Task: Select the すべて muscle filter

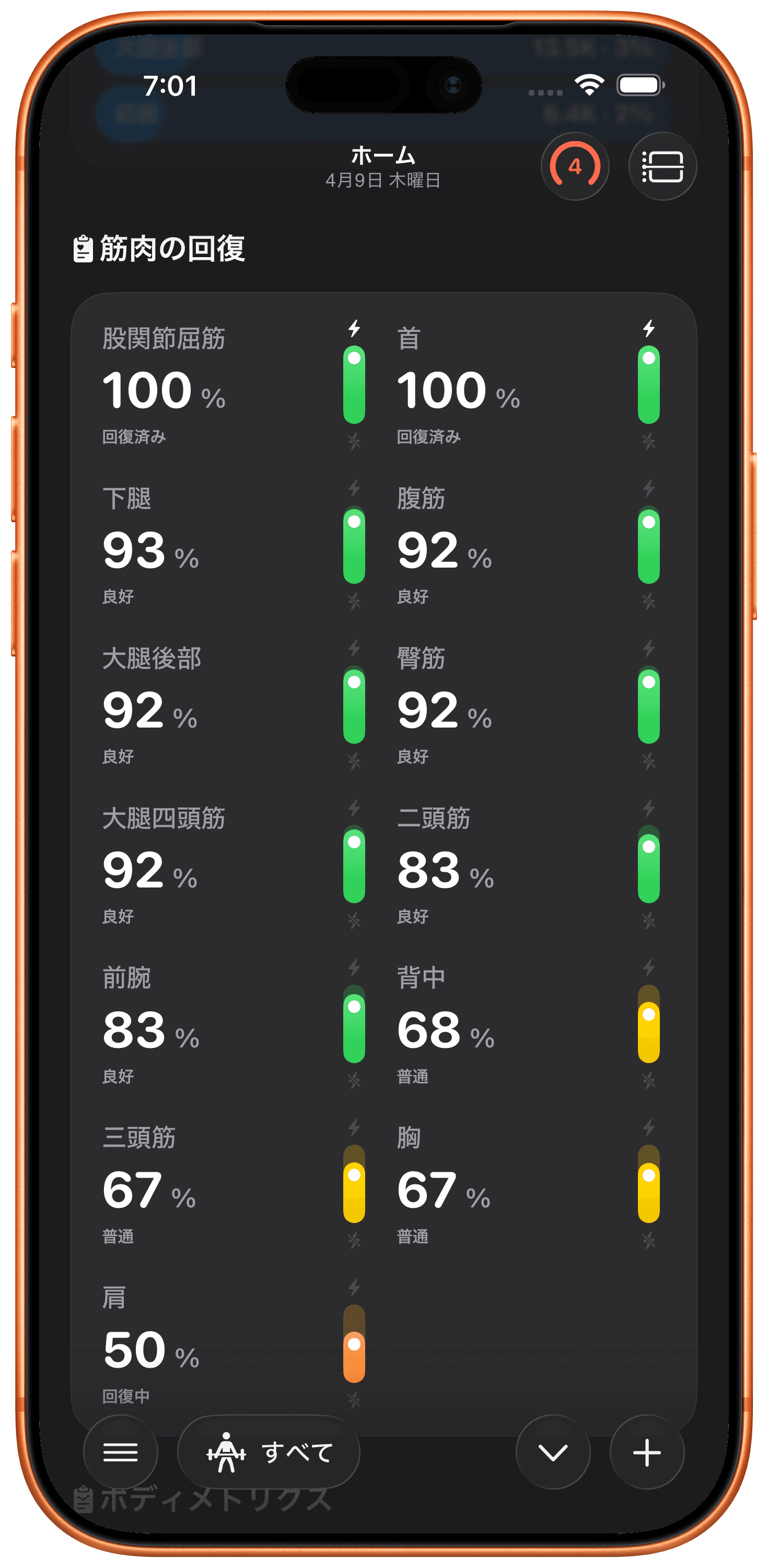Action: (x=269, y=1452)
